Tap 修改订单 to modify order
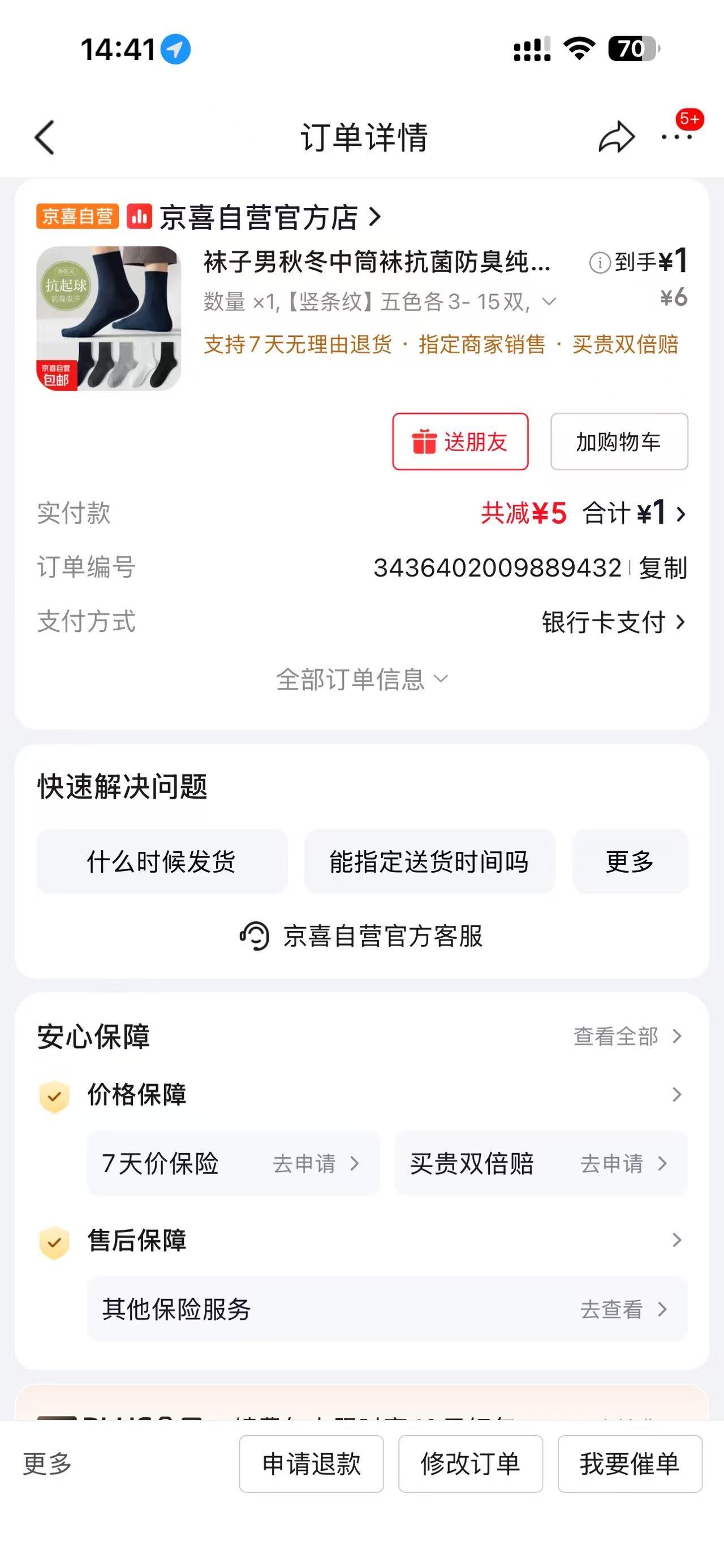The image size is (724, 1568). 470,1464
